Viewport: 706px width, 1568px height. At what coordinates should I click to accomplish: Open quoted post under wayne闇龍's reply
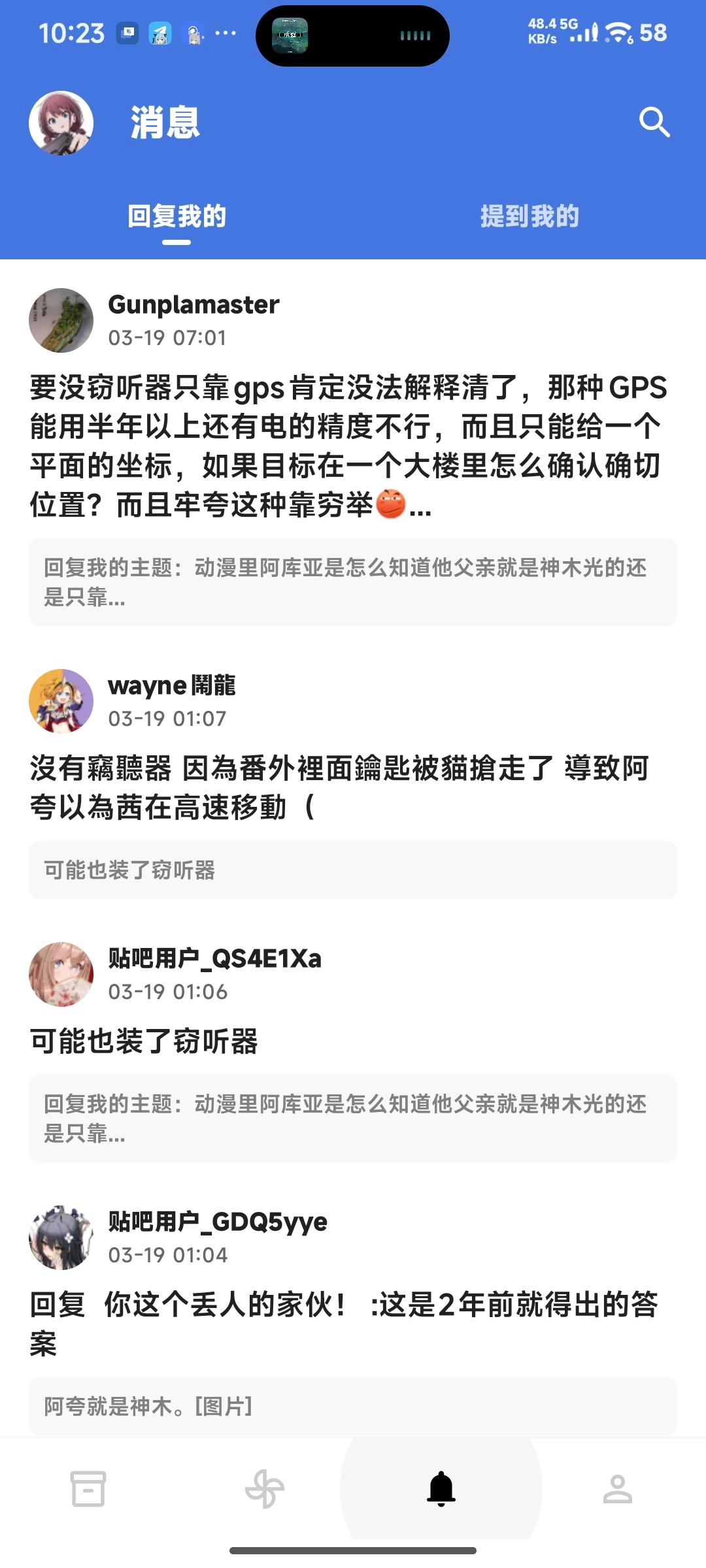pyautogui.click(x=353, y=870)
